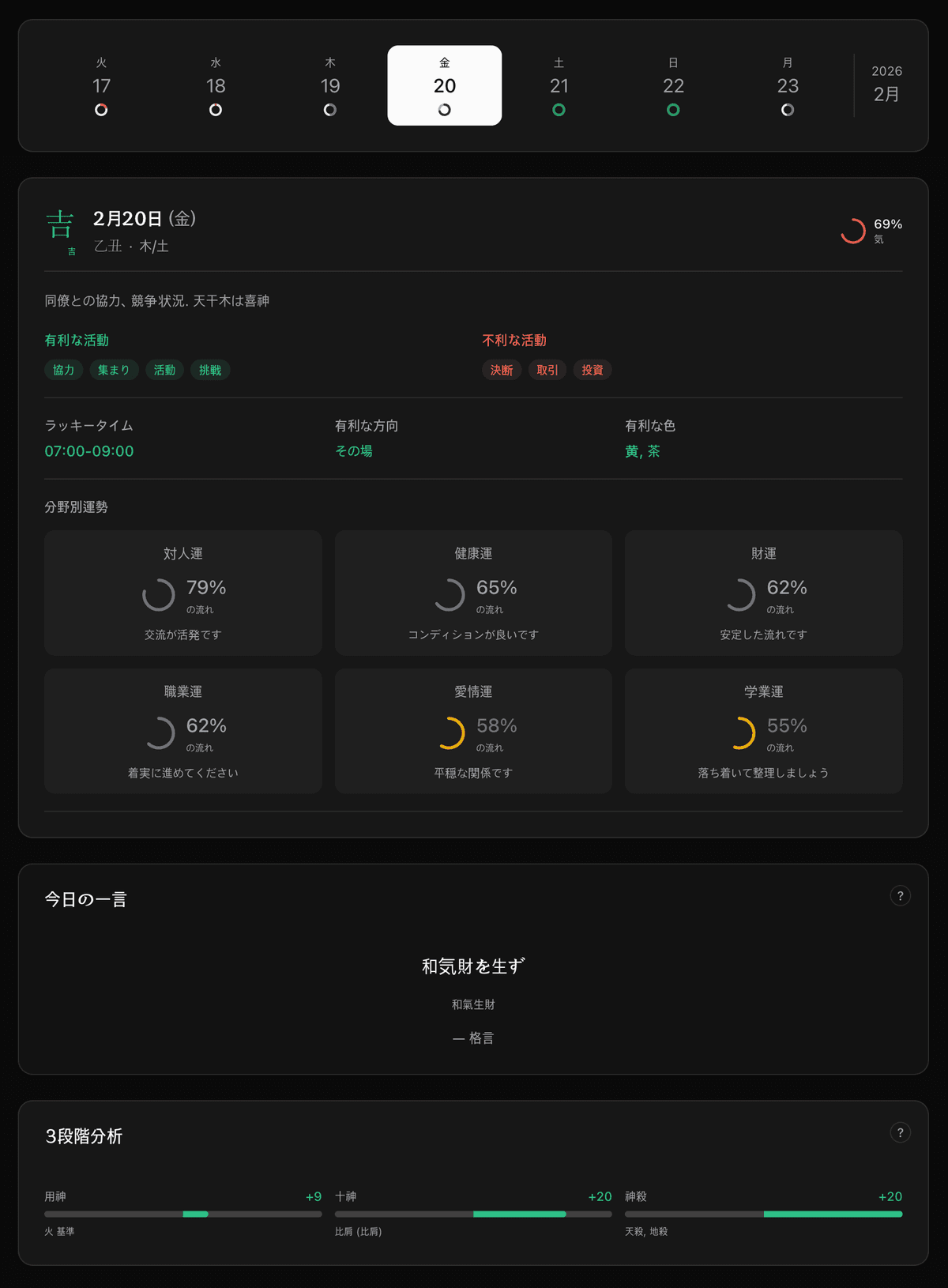The width and height of the screenshot is (948, 1288).
Task: Select Wednesday the 18th in the date strip
Action: click(216, 85)
